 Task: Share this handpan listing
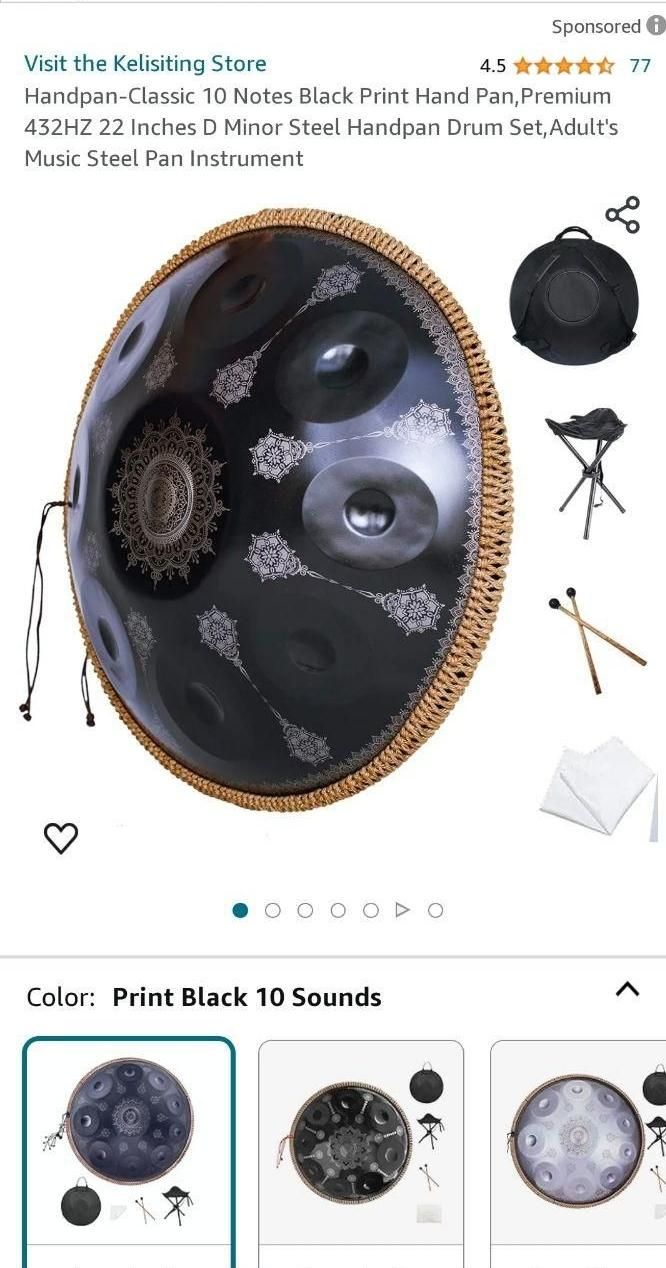[x=622, y=215]
